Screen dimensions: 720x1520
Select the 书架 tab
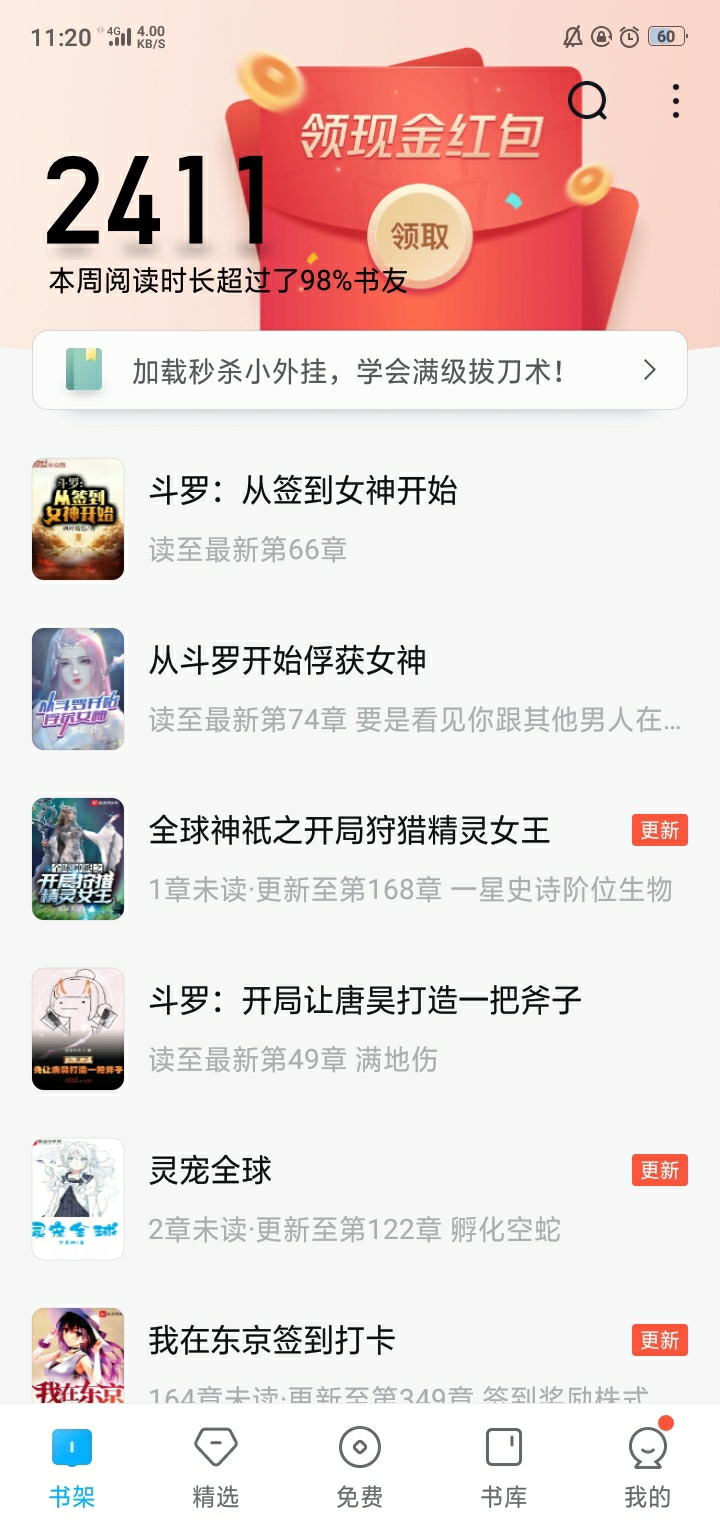coord(72,1466)
